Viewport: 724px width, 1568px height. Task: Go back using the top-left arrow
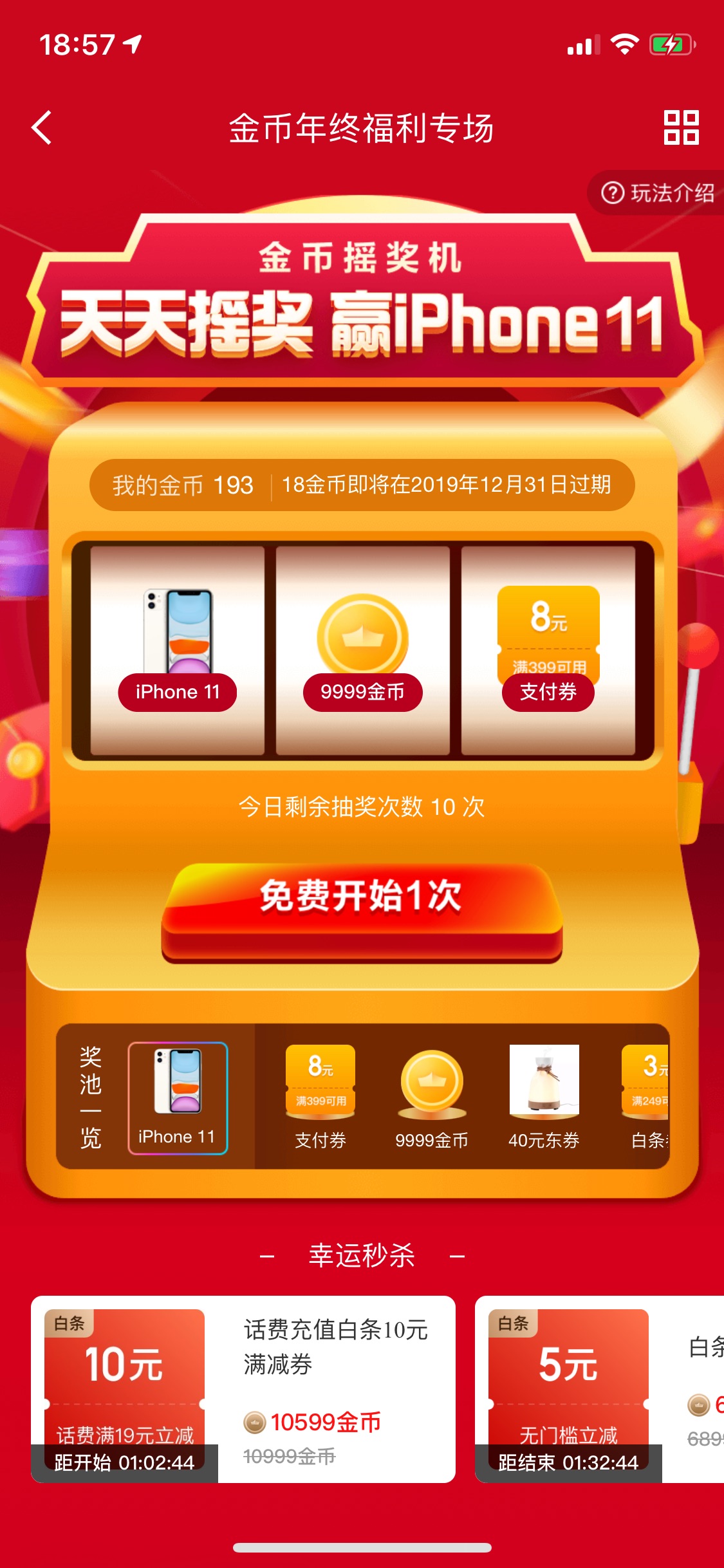pos(42,127)
